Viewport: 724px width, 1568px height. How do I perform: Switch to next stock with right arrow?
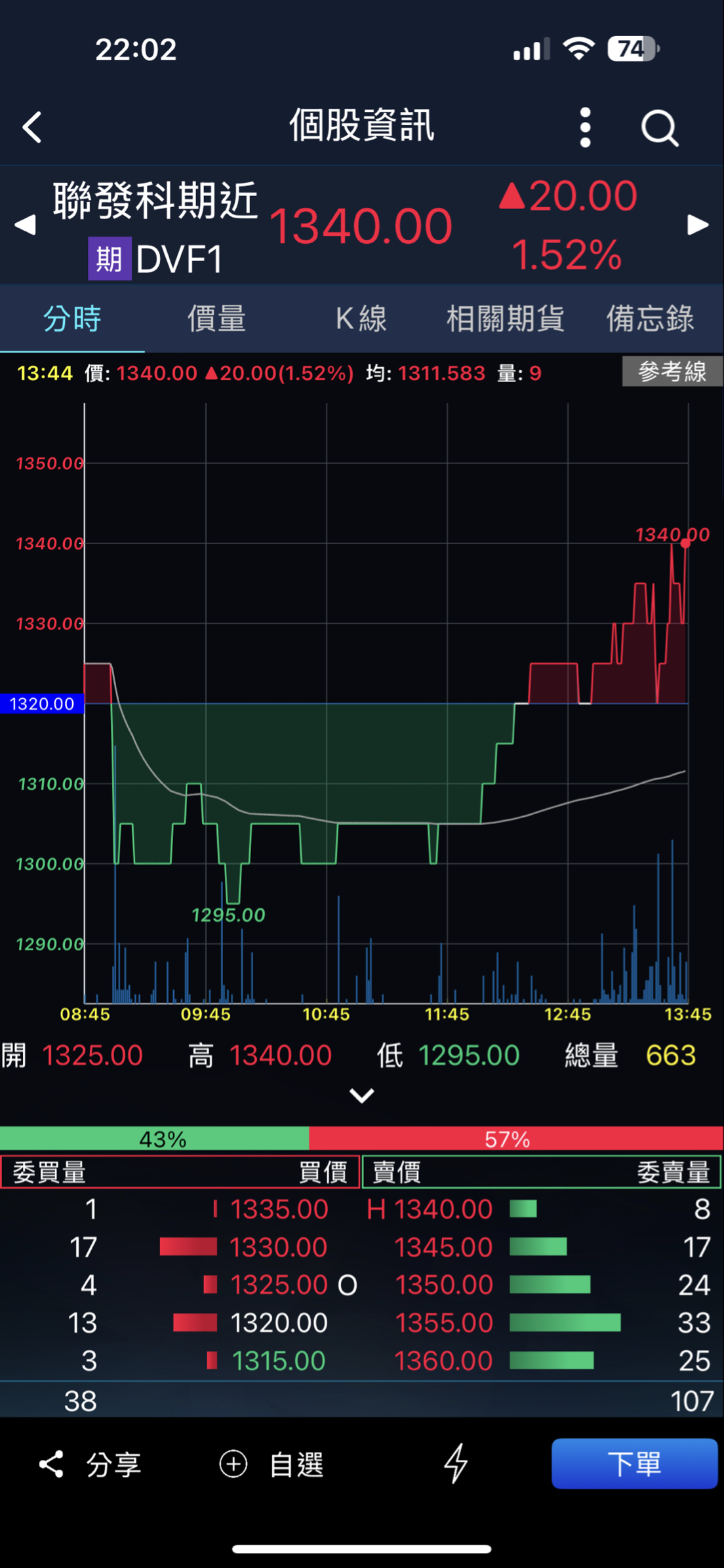click(x=698, y=225)
